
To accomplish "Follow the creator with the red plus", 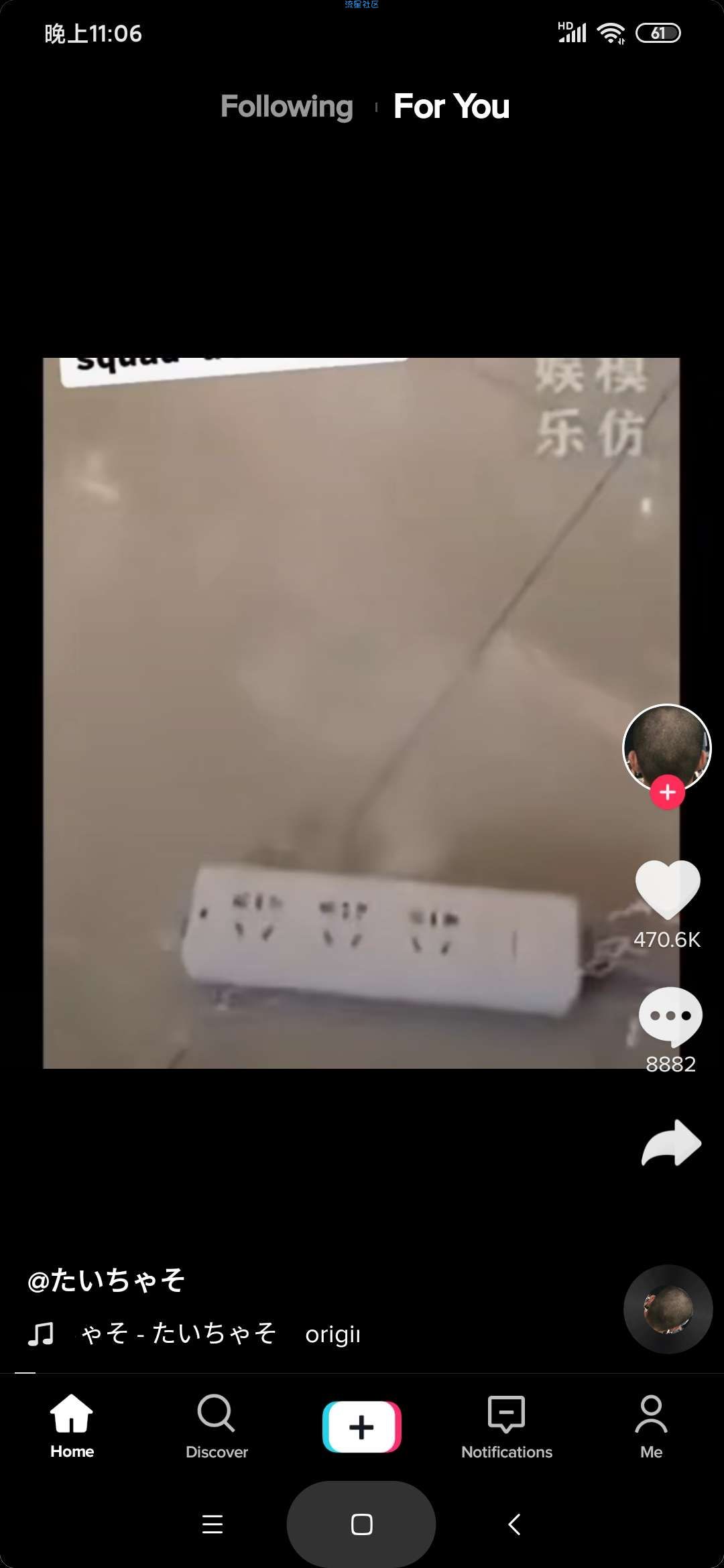I will pos(667,793).
